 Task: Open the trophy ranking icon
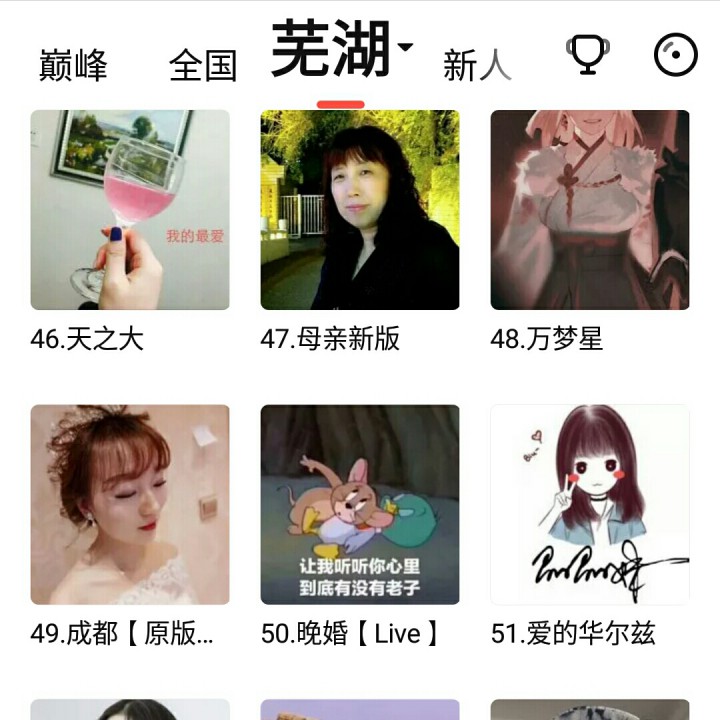coord(588,54)
